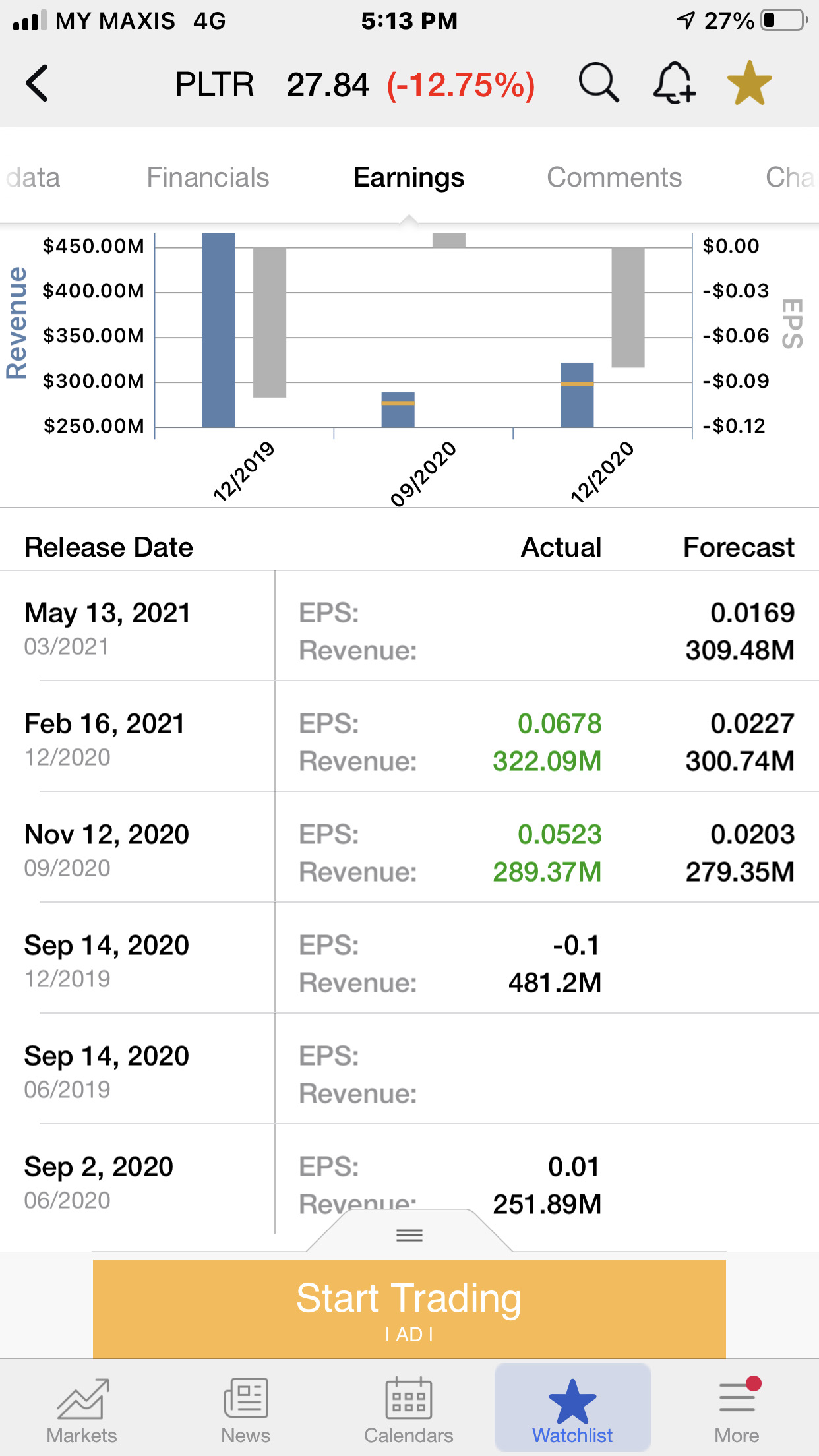Image resolution: width=819 pixels, height=1456 pixels.
Task: Remove PLTR from watchlist via gold star
Action: (749, 84)
